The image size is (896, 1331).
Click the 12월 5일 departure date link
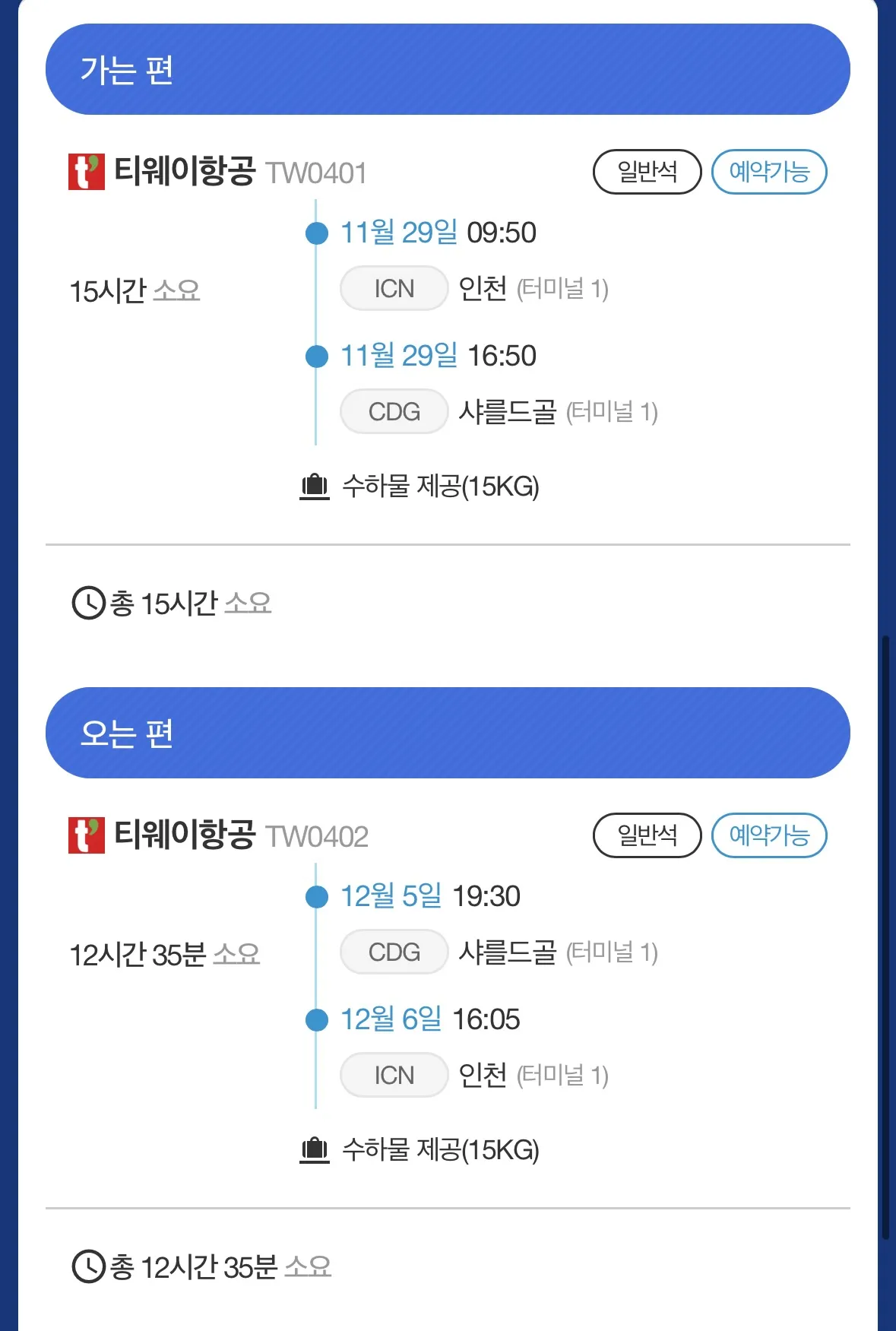(389, 897)
